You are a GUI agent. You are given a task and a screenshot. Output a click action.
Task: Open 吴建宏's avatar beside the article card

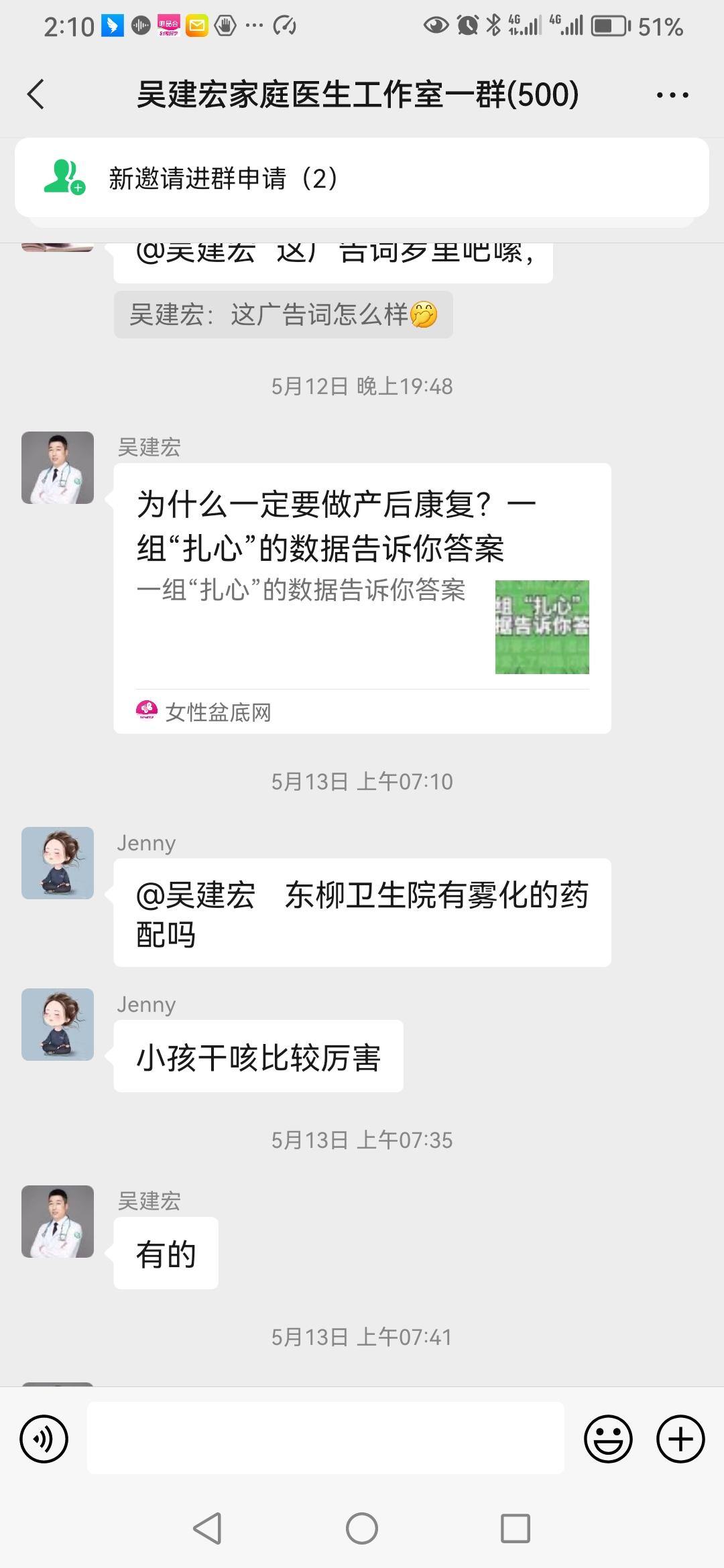[x=58, y=468]
